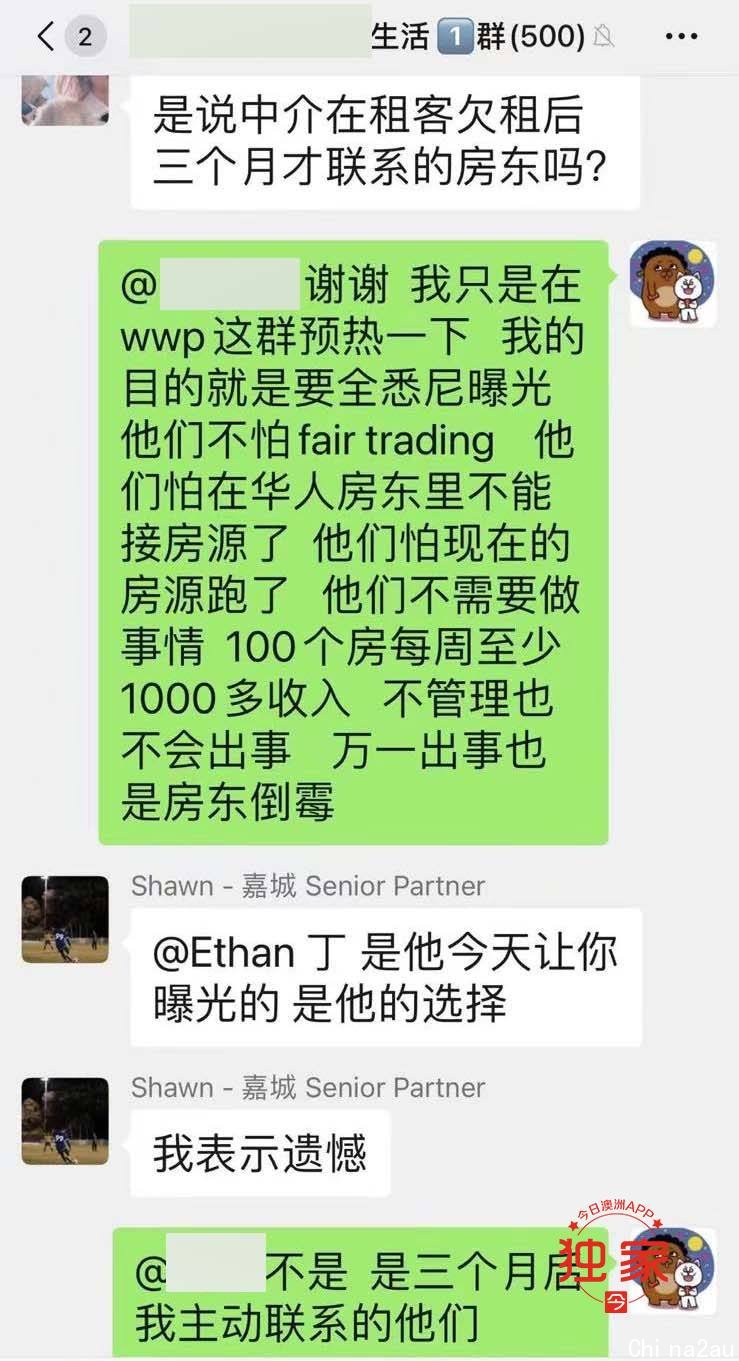The image size is (739, 1361).
Task: Open the avatar beside the "是说中介在租客欠租后" message
Action: 65,100
